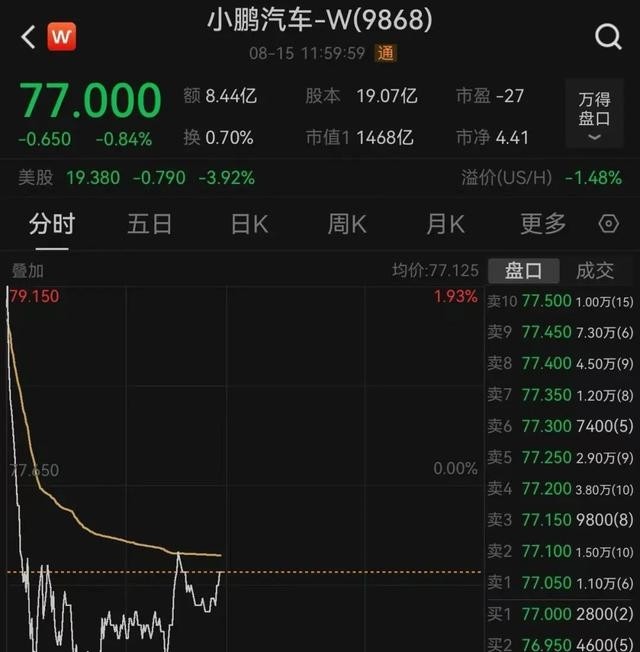Select the 日K chart tab
Screen dimensions: 640x652
pyautogui.click(x=249, y=223)
